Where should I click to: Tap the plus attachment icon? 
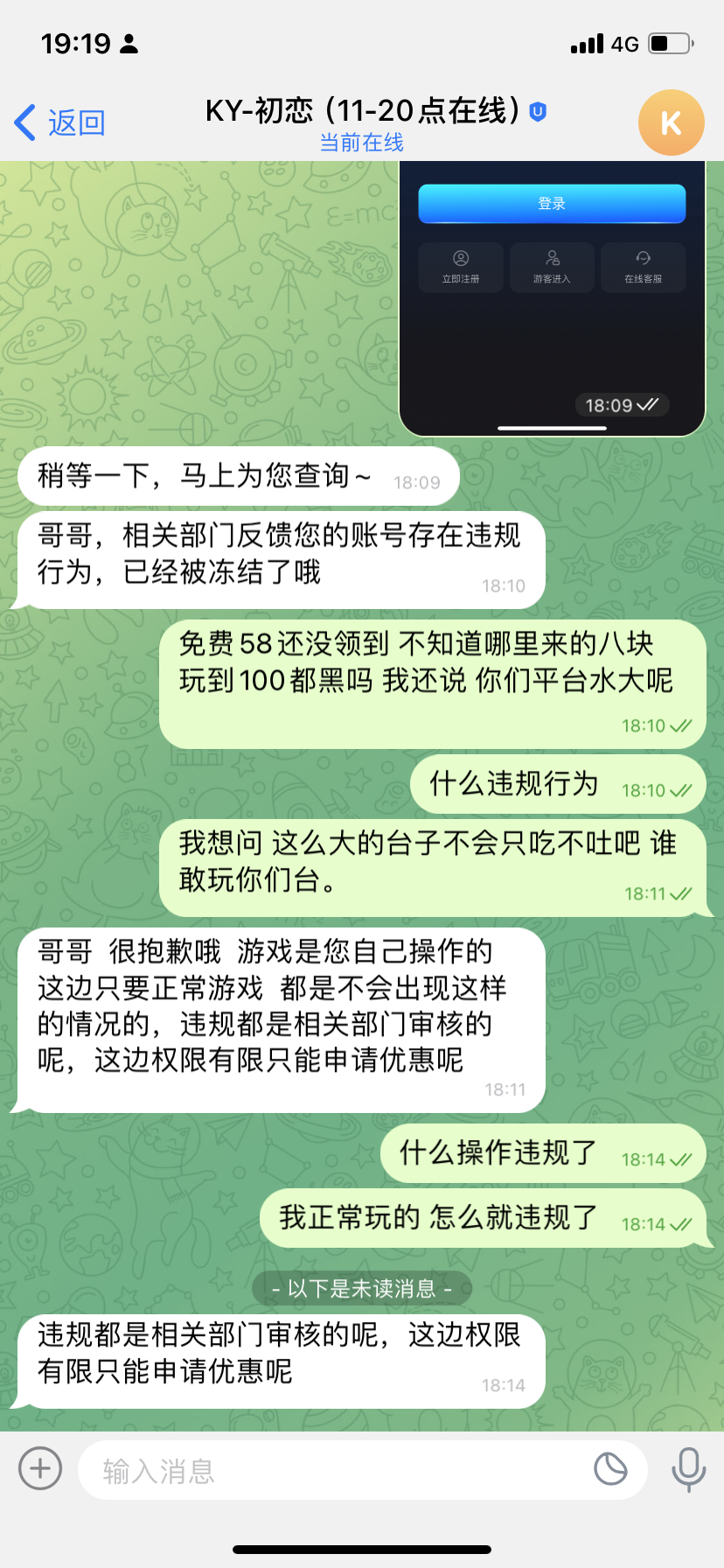pos(40,1468)
